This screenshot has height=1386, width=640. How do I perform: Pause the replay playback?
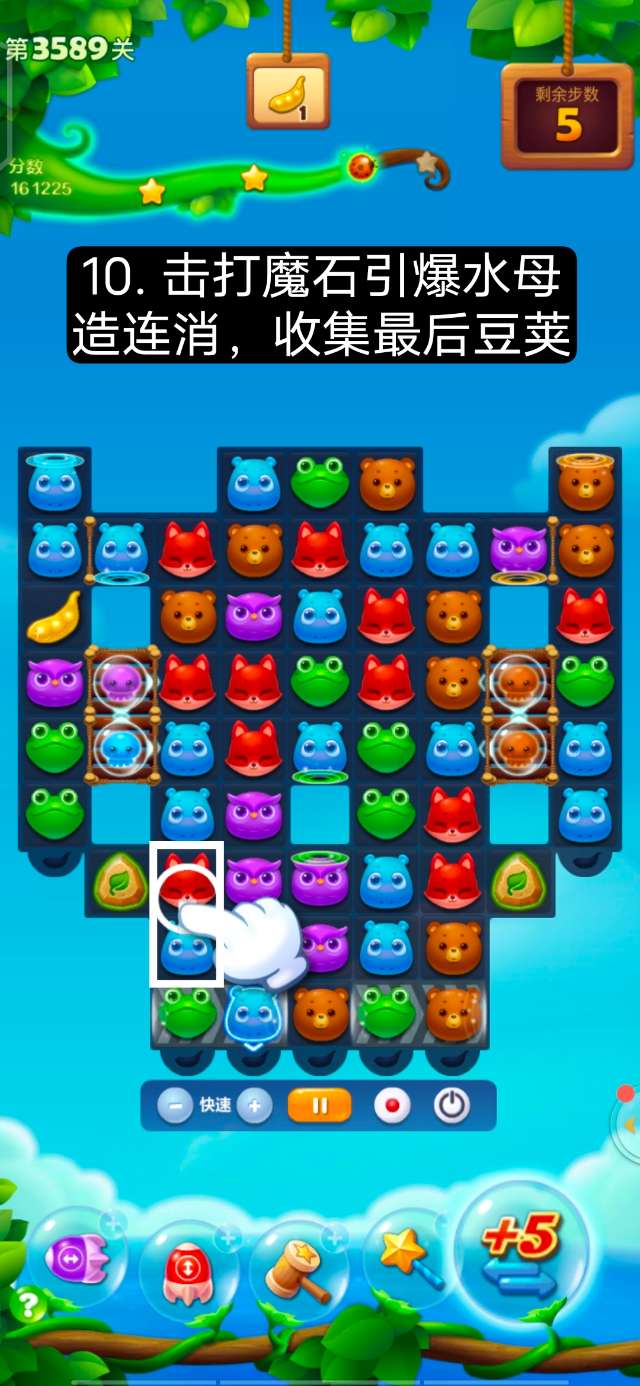tap(320, 1106)
